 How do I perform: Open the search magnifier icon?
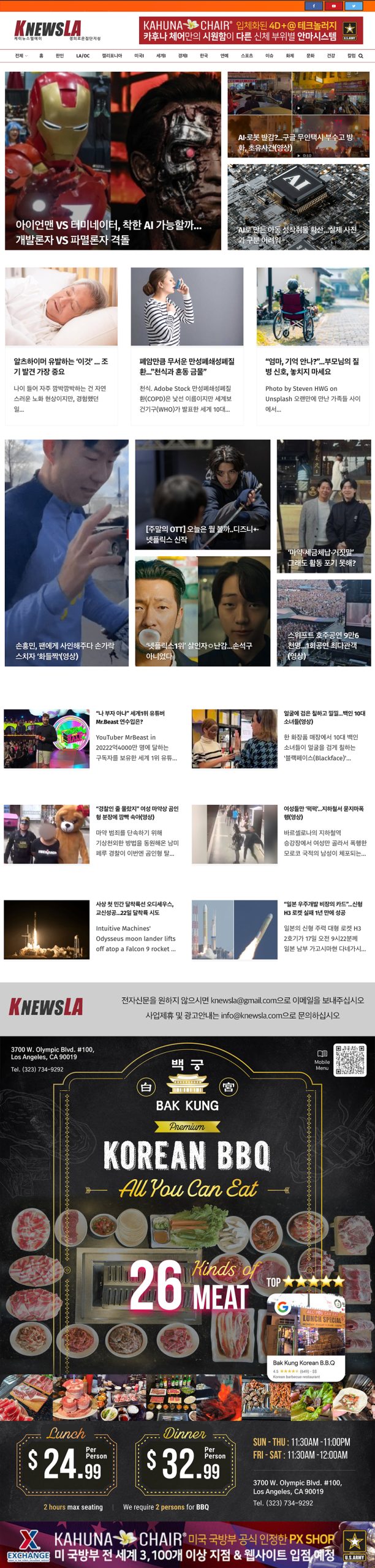361,56
